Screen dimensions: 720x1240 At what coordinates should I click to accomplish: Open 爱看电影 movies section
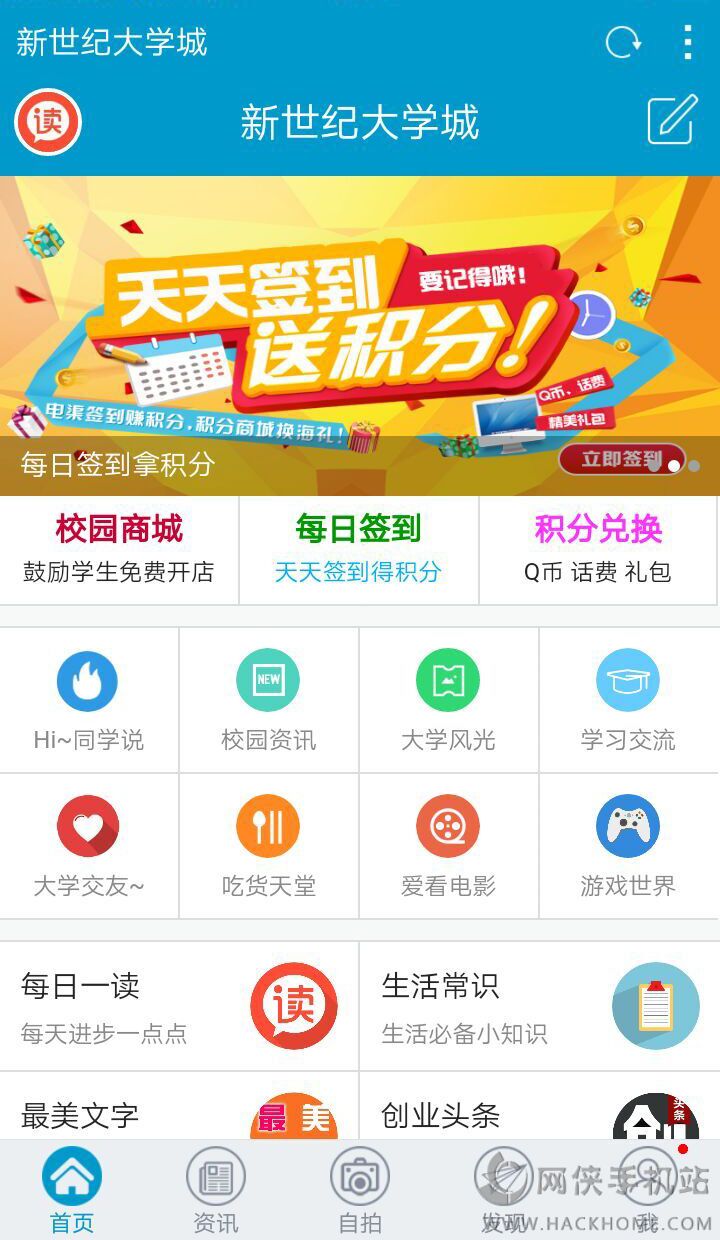coord(448,846)
